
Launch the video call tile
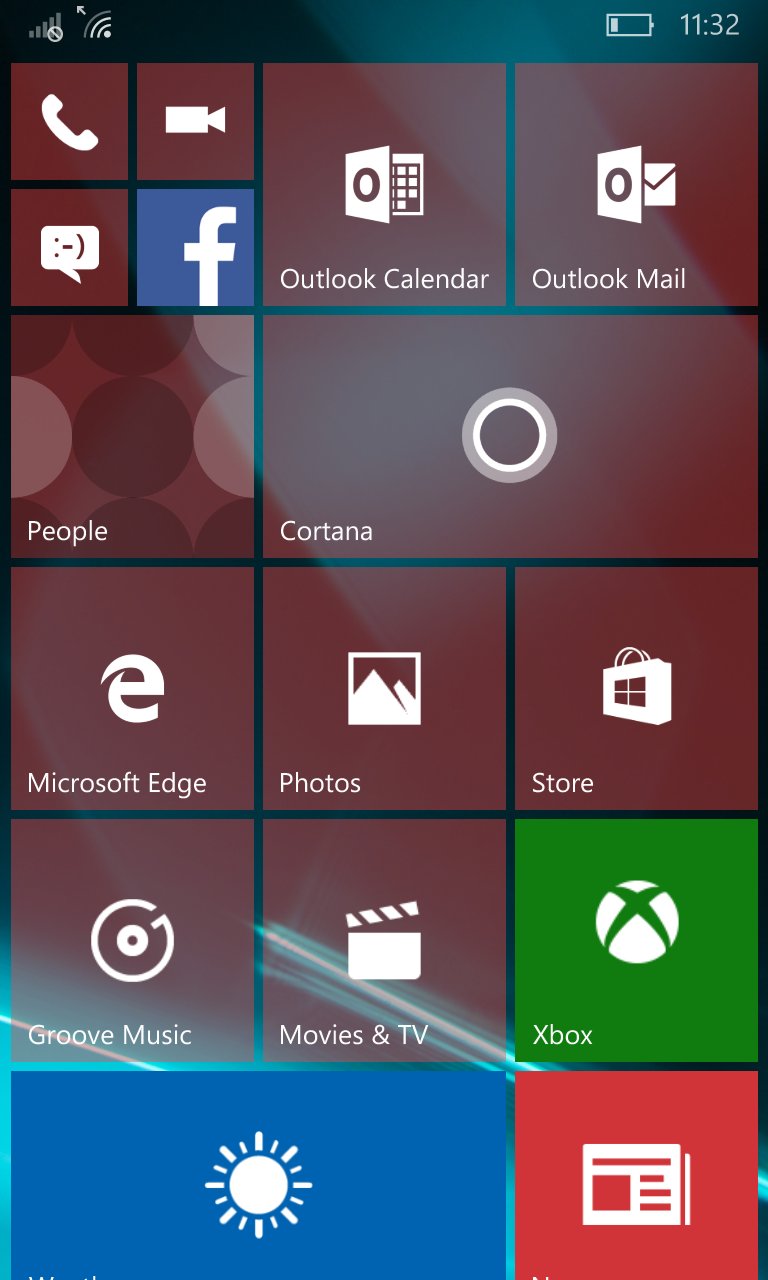tap(195, 121)
